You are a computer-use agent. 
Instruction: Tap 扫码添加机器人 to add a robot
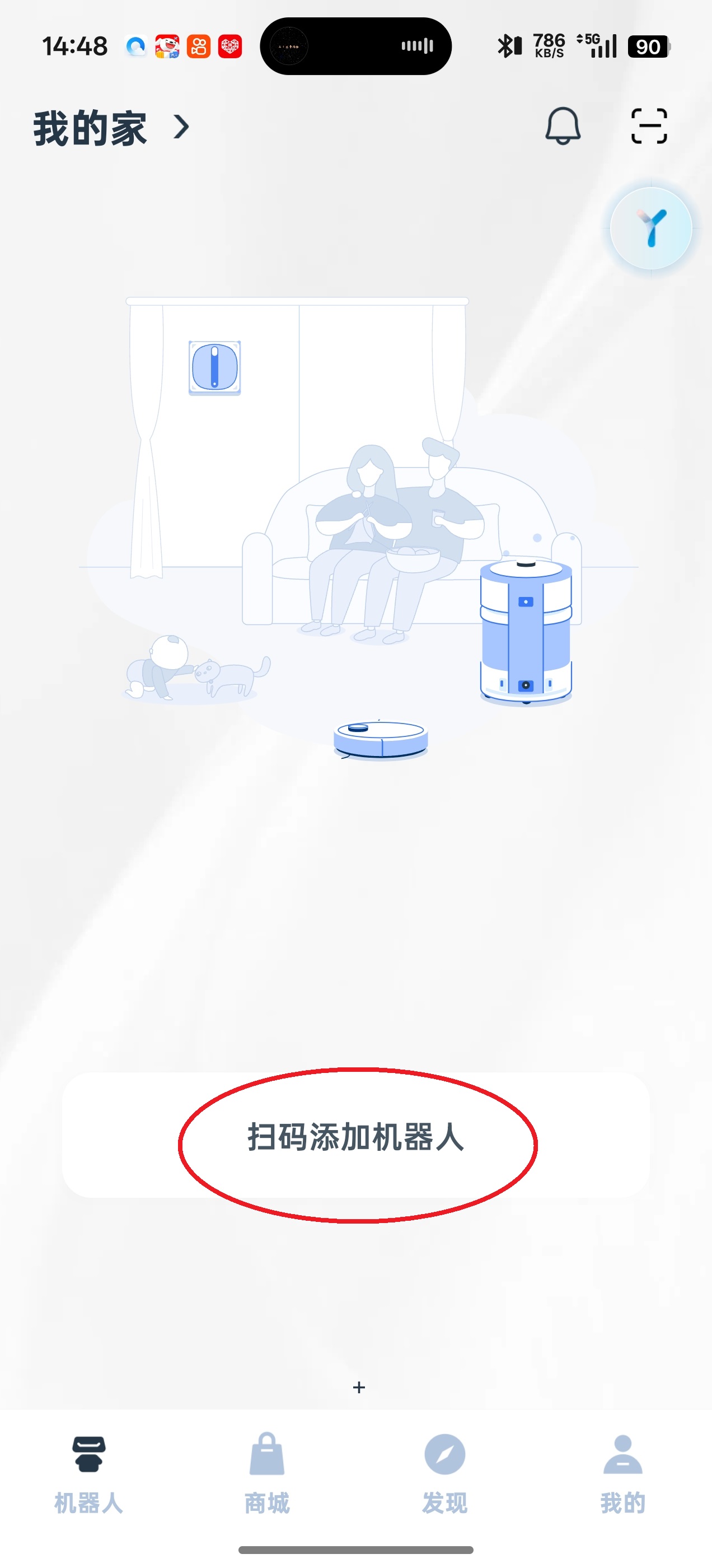tap(356, 1137)
